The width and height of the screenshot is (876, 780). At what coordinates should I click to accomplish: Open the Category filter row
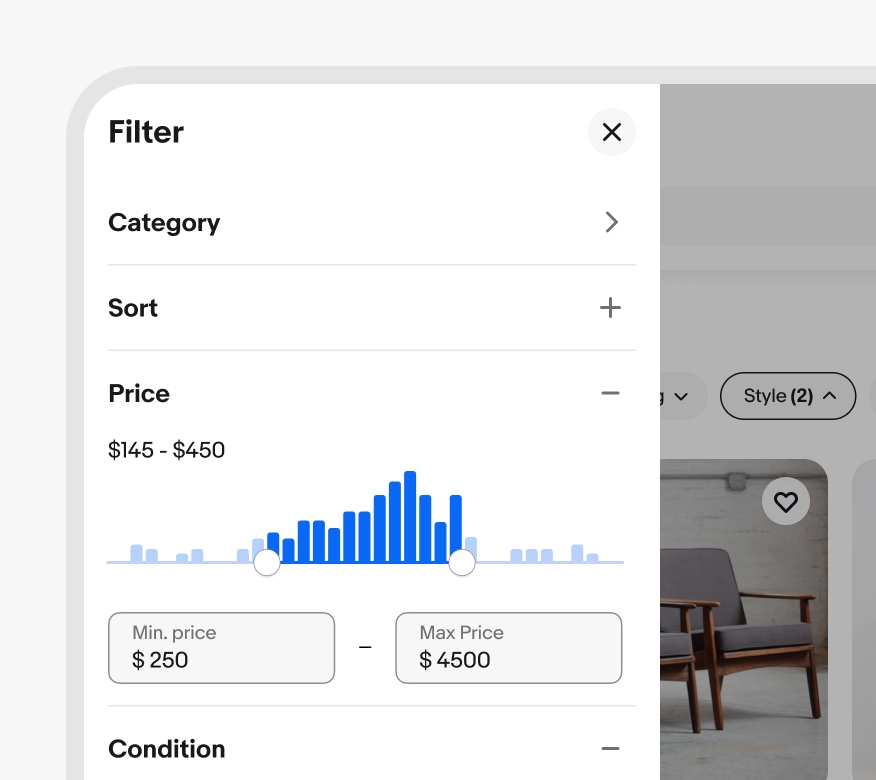371,222
